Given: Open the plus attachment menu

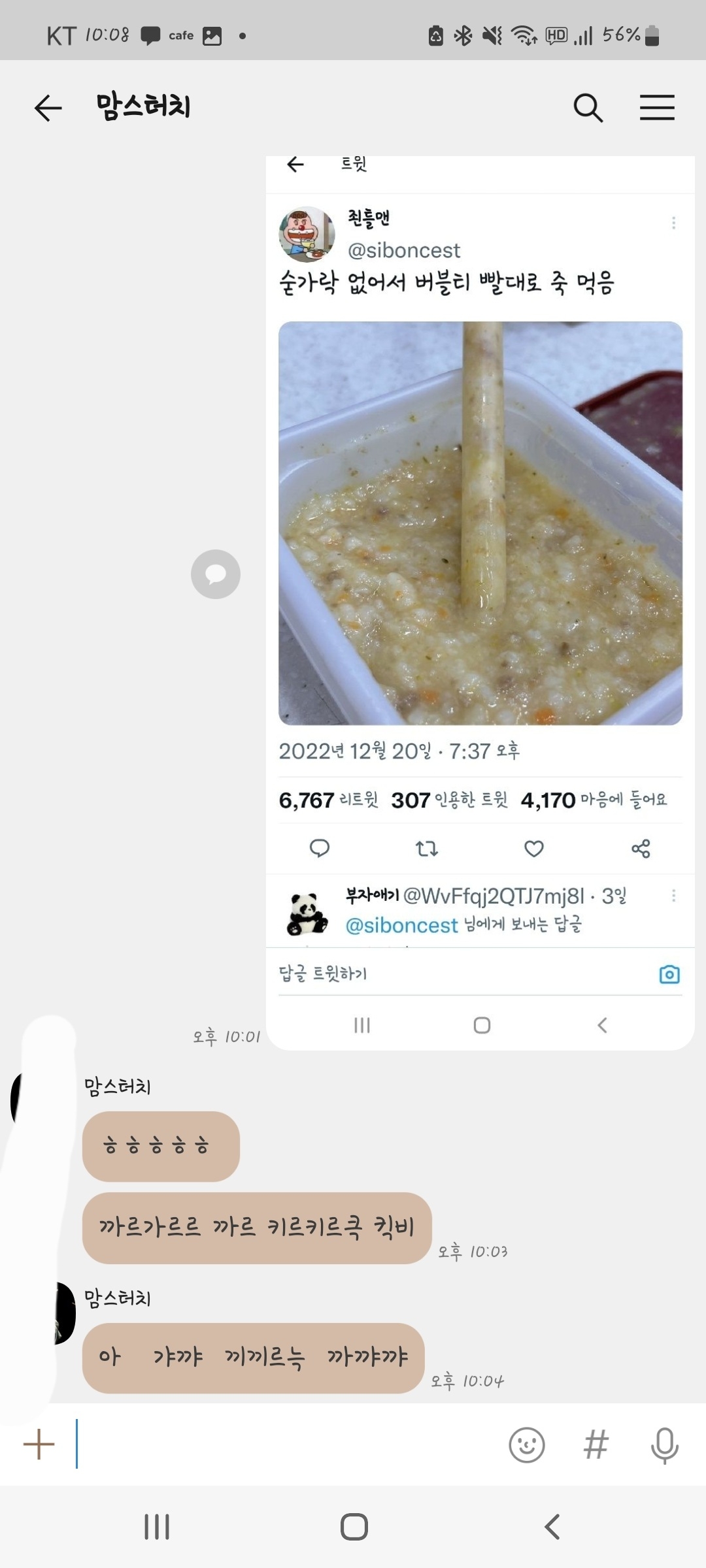Looking at the screenshot, I should [x=39, y=1444].
